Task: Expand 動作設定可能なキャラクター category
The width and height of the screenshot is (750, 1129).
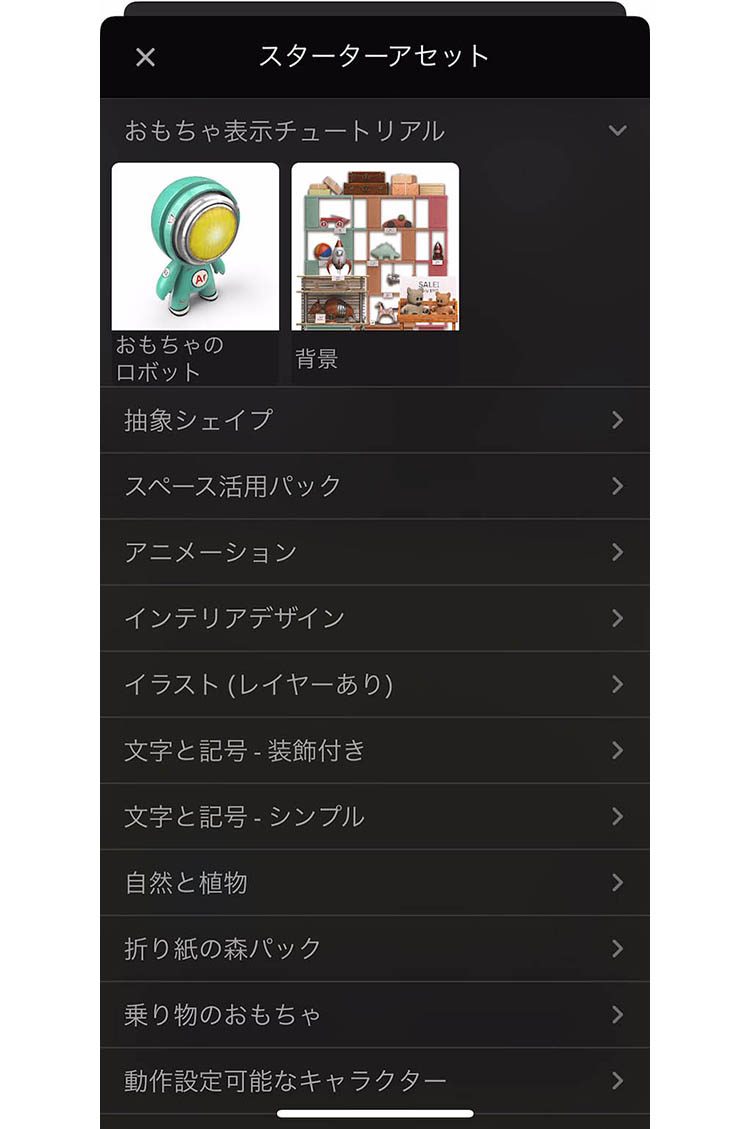Action: [x=375, y=1080]
